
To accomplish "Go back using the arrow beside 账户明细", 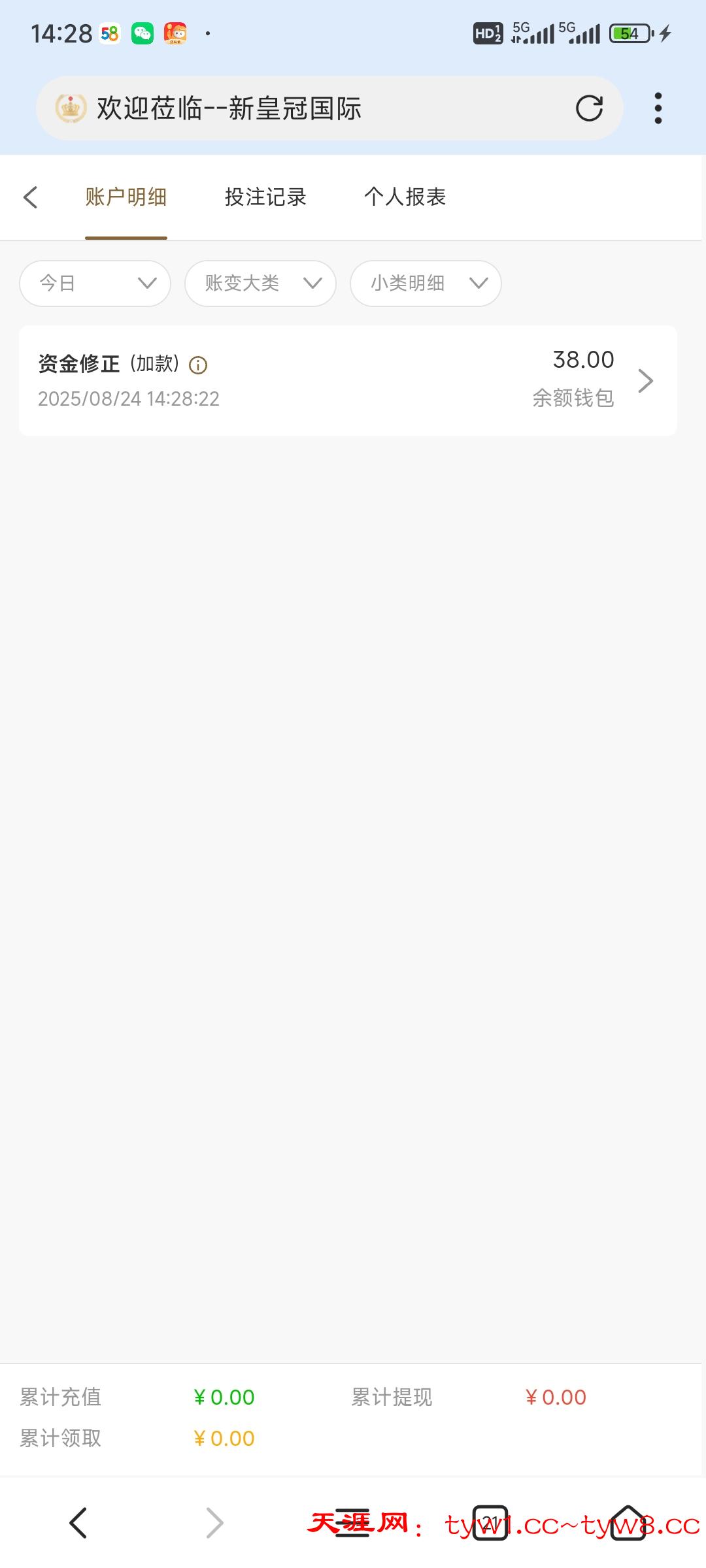I will (30, 197).
